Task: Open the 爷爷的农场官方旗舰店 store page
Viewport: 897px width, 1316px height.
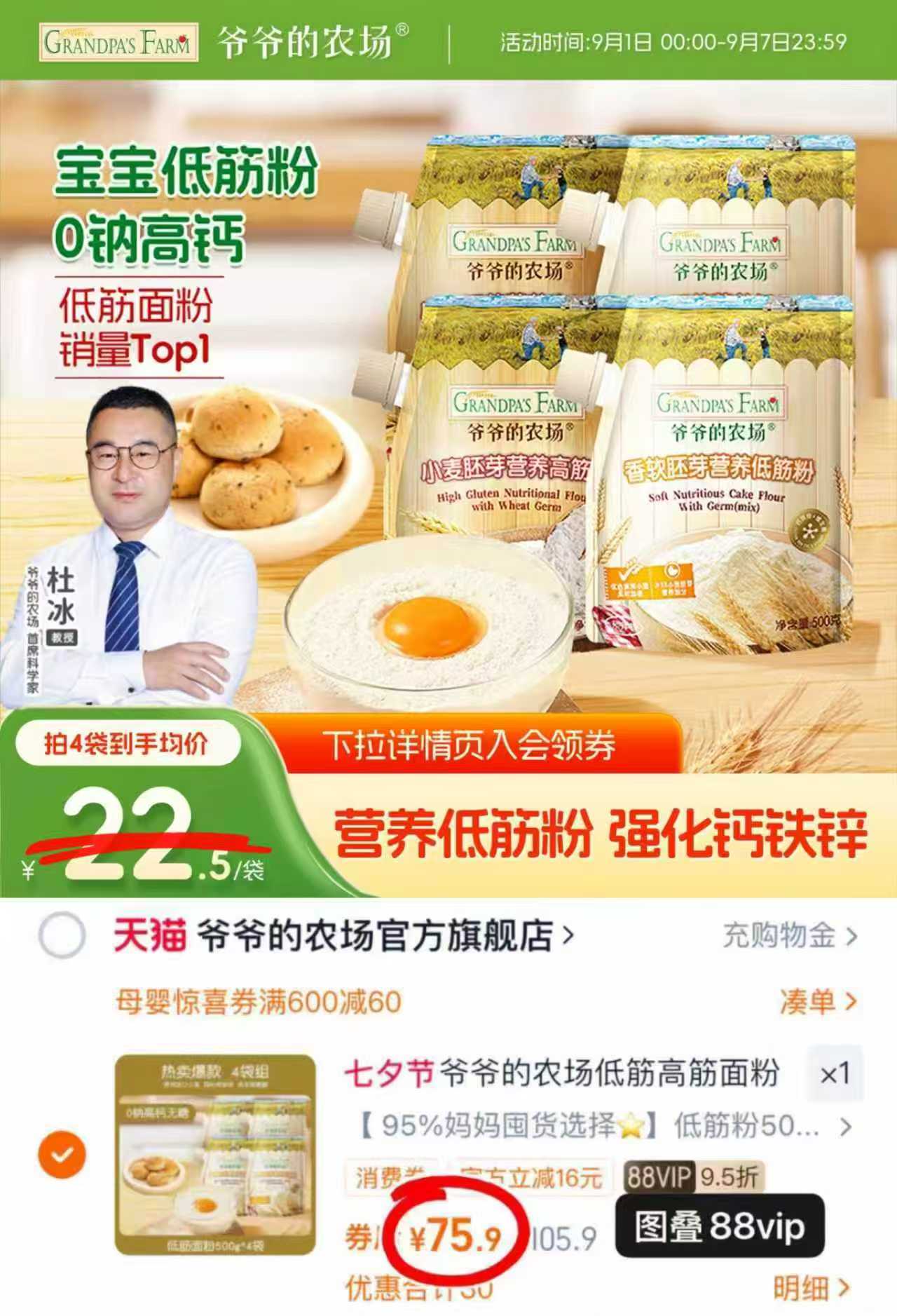Action: click(382, 937)
